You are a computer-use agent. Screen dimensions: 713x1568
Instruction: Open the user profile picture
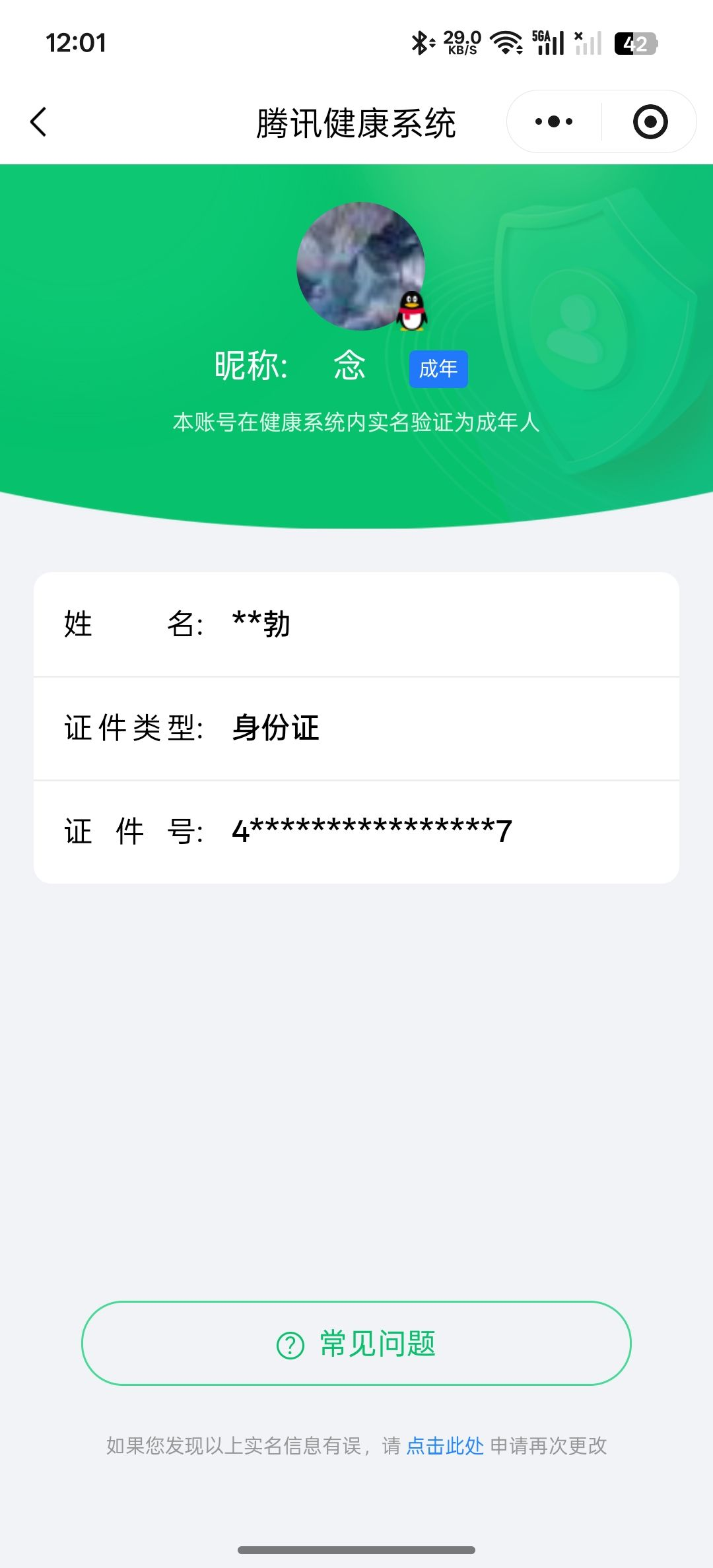click(360, 264)
